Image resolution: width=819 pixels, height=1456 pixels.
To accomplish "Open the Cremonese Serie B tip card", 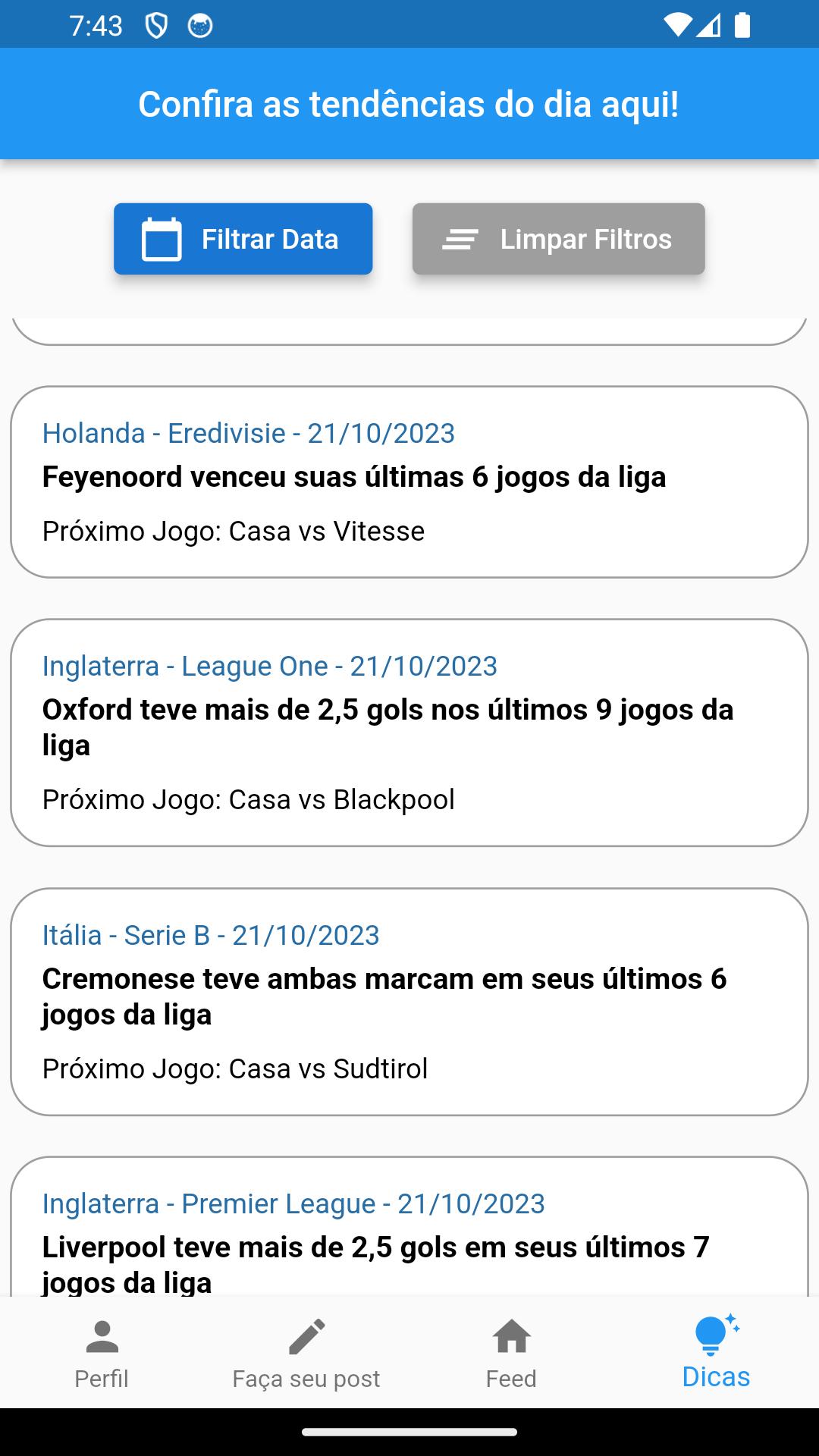I will [x=409, y=1002].
